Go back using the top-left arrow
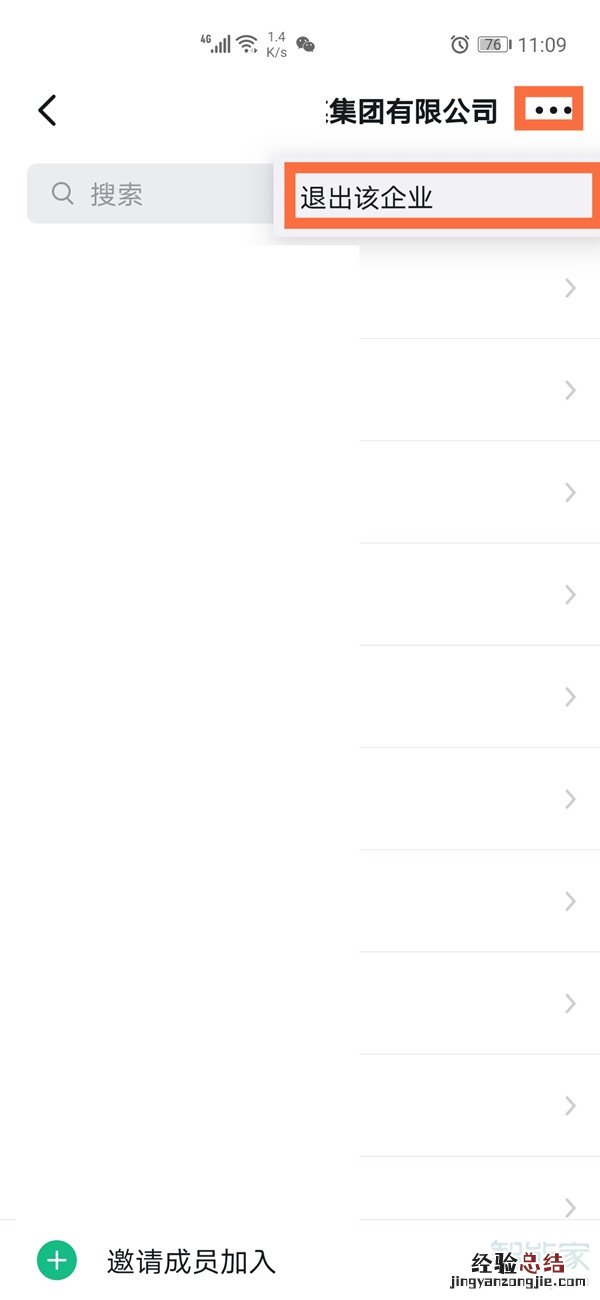 click(47, 110)
